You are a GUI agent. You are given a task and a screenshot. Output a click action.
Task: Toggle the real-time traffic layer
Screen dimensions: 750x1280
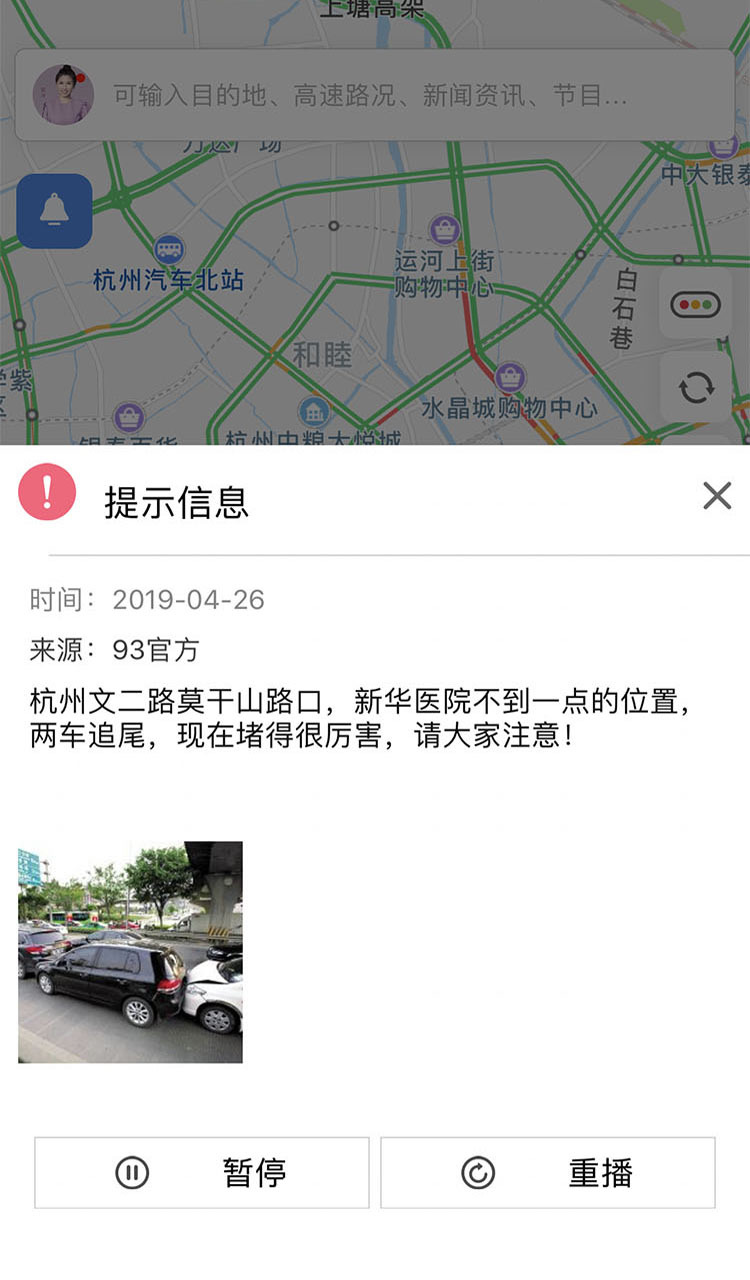pos(695,305)
